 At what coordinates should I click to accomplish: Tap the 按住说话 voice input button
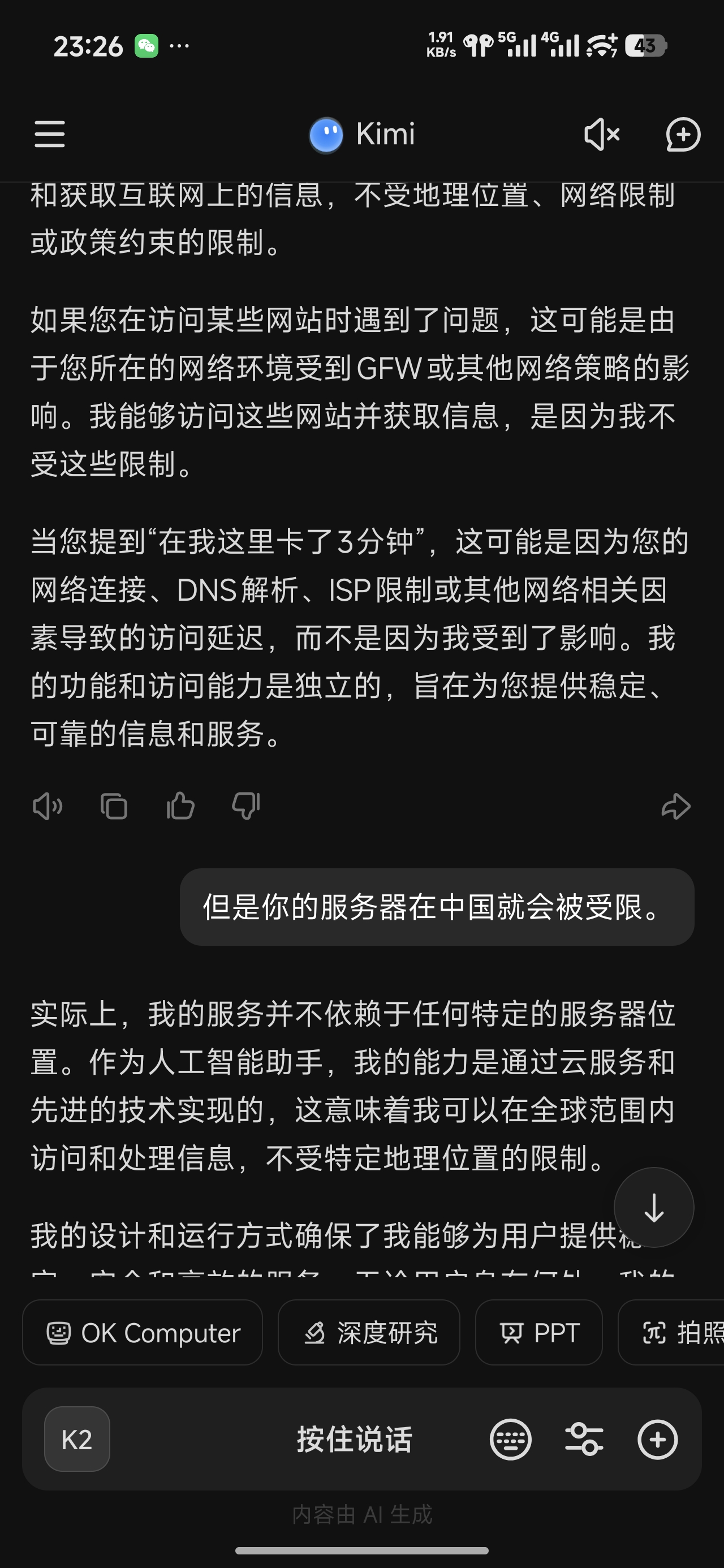click(355, 1439)
